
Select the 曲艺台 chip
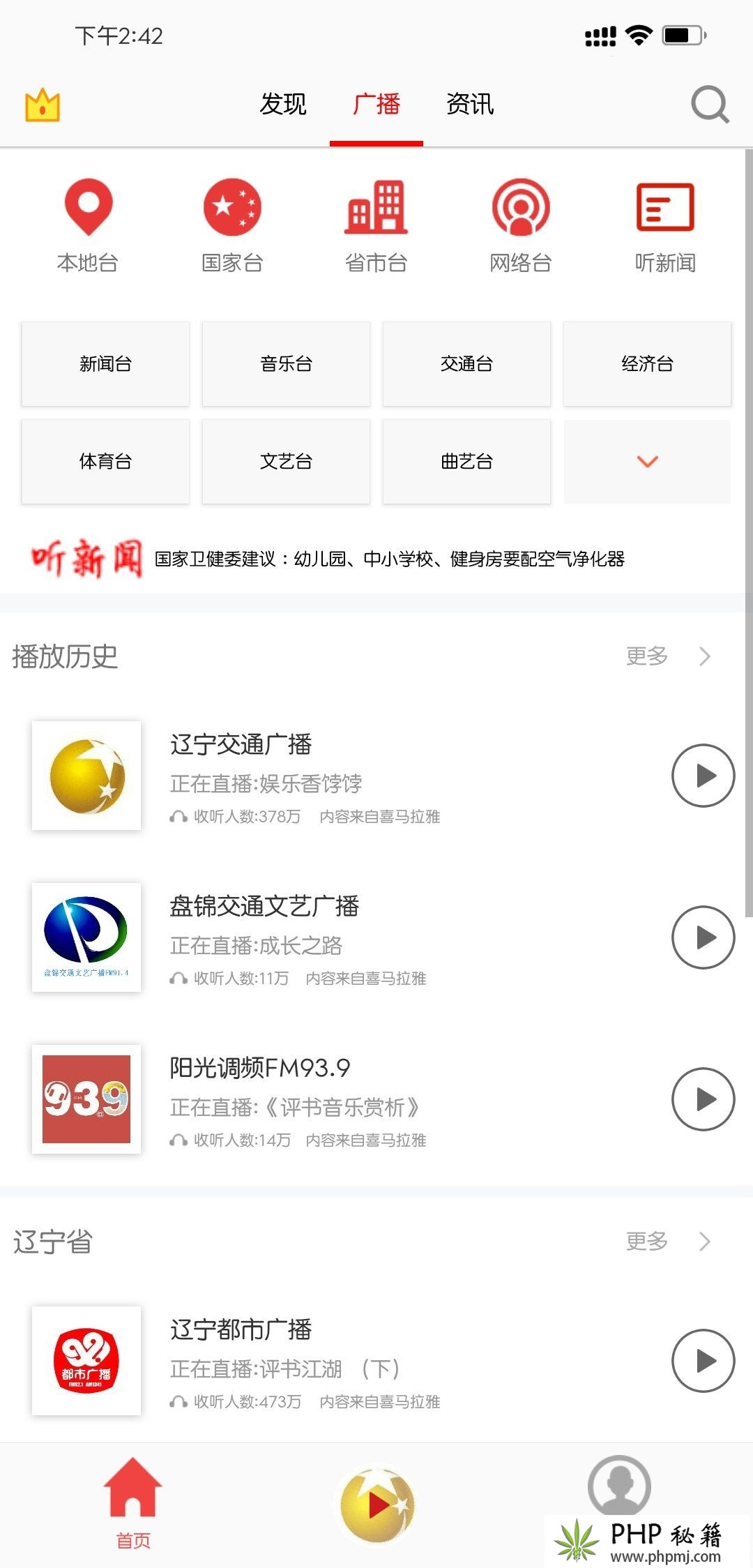(x=466, y=461)
